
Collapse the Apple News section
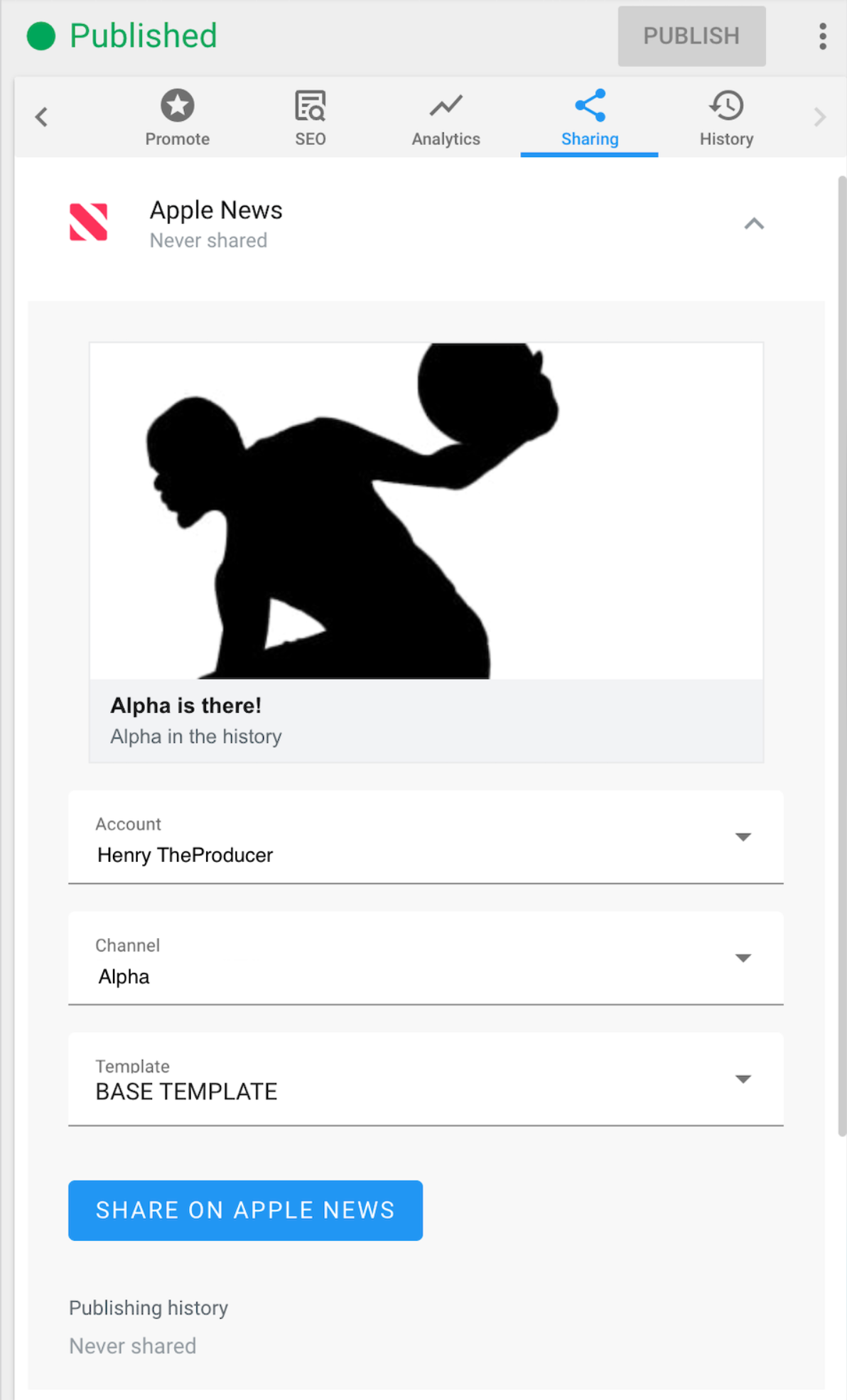(x=754, y=224)
